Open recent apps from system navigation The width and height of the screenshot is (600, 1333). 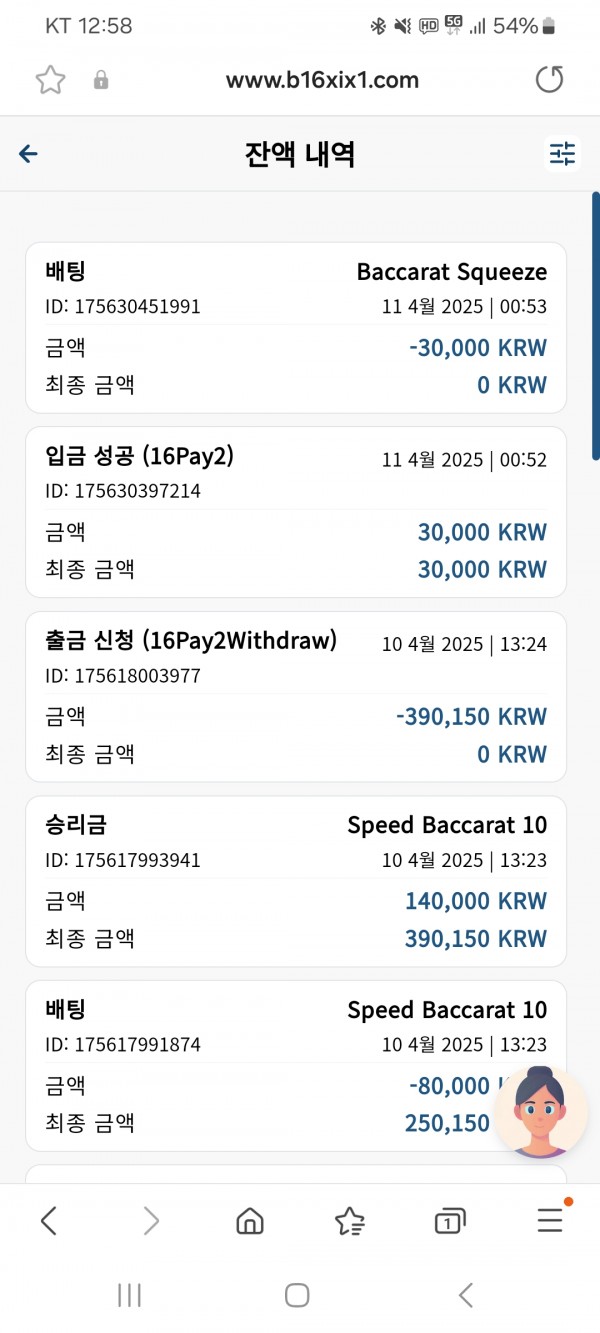pyautogui.click(x=129, y=1296)
